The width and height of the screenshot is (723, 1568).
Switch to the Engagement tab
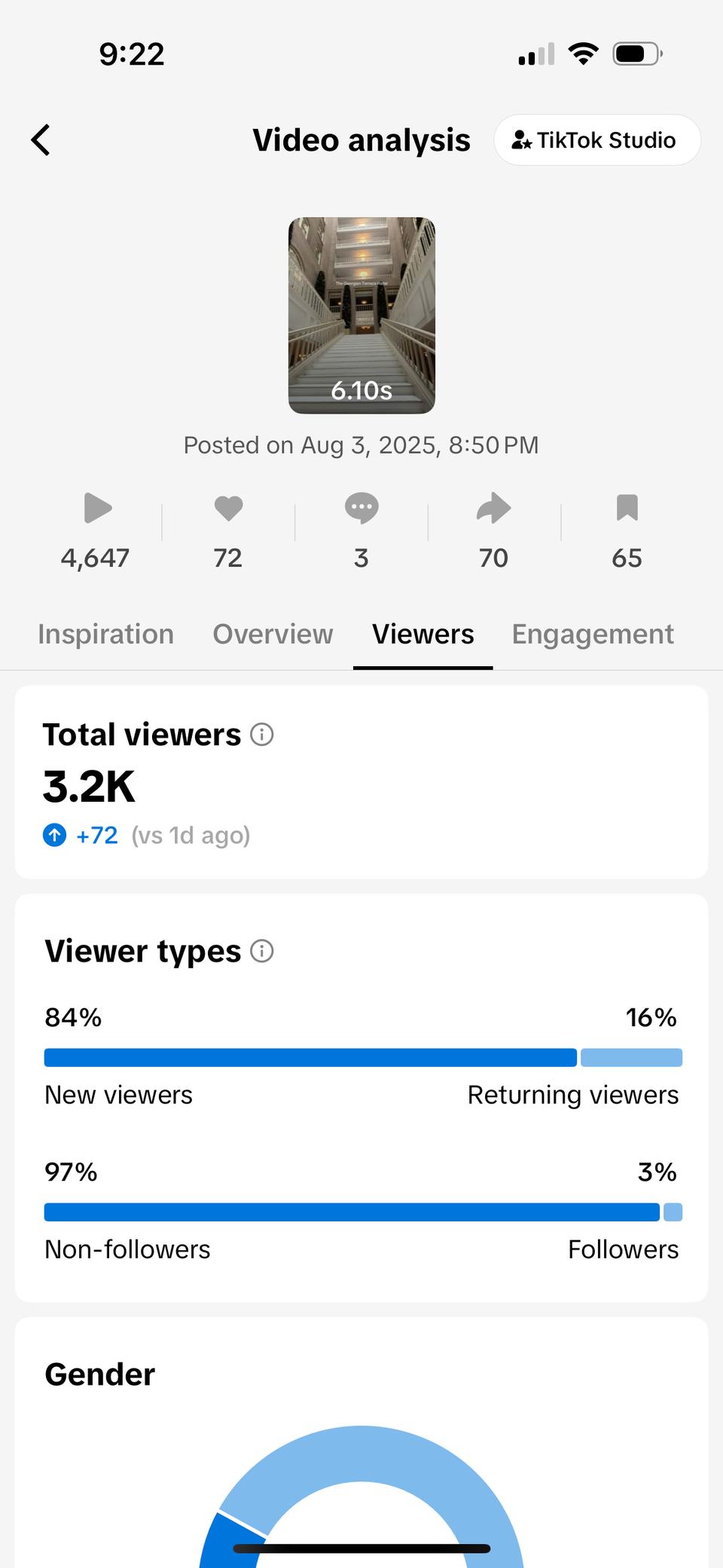click(x=592, y=634)
